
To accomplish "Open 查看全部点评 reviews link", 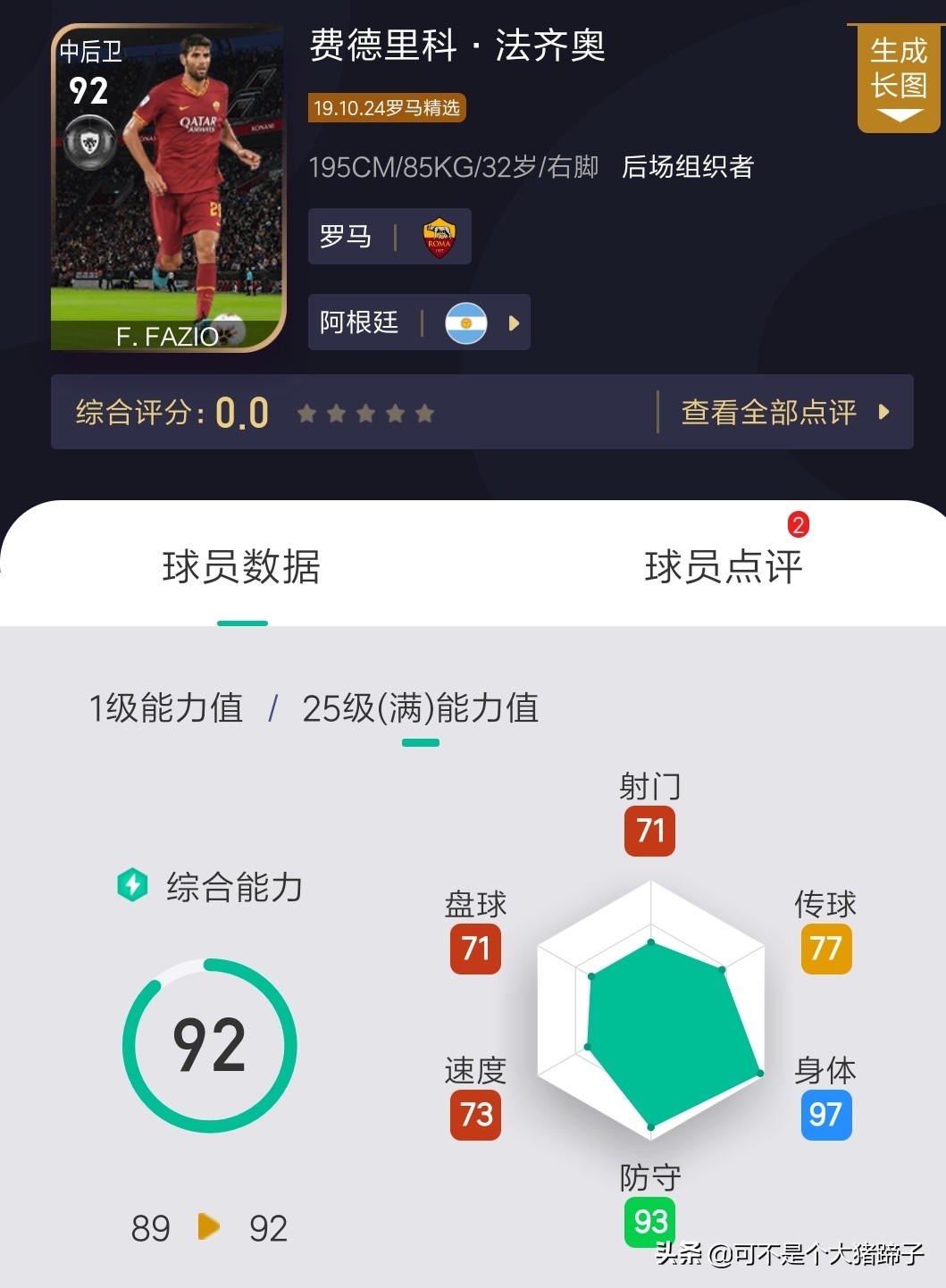I will (784, 412).
